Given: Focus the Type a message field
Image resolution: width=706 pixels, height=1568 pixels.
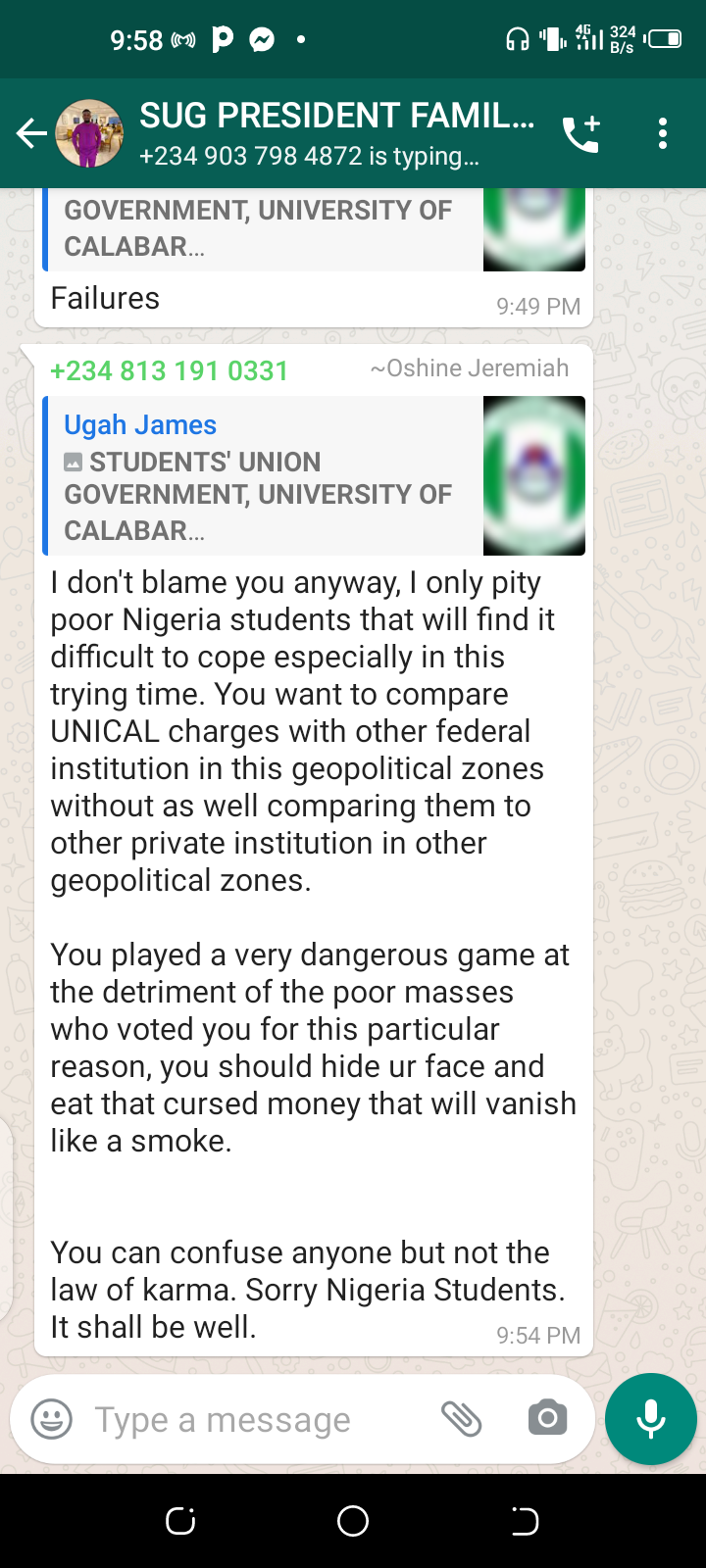Looking at the screenshot, I should point(255,1419).
